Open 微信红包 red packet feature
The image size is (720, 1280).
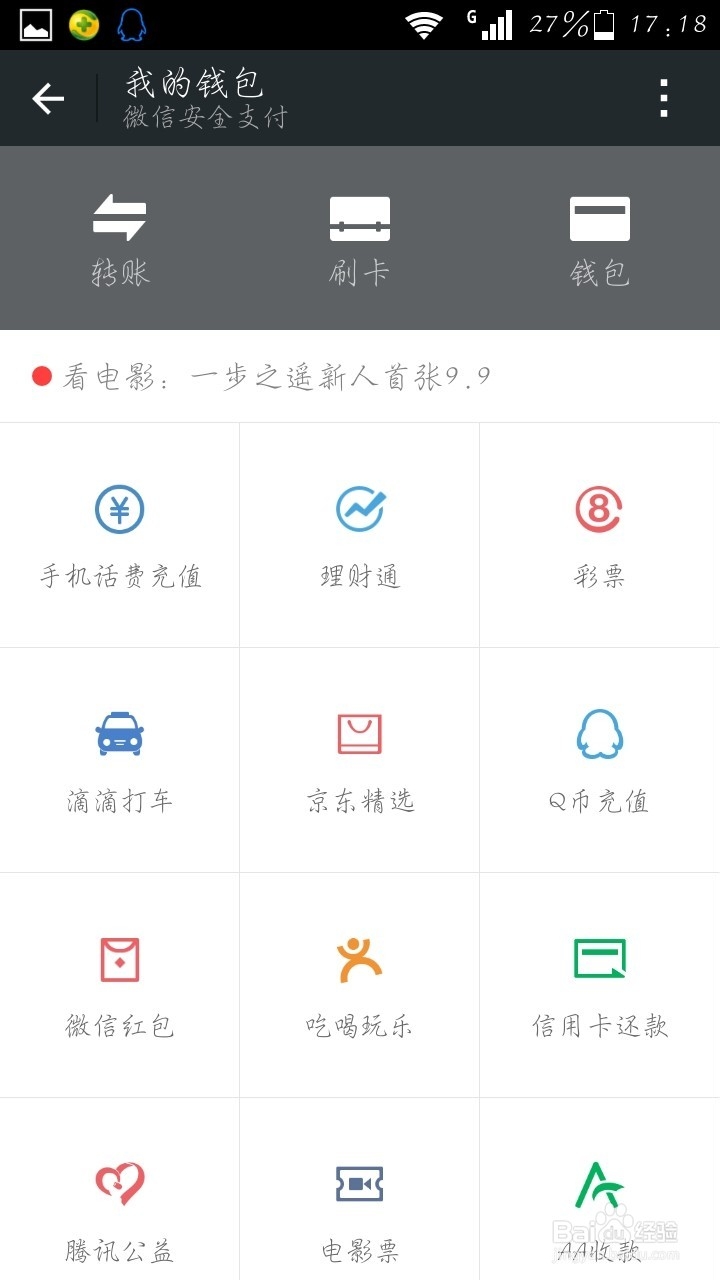point(119,983)
